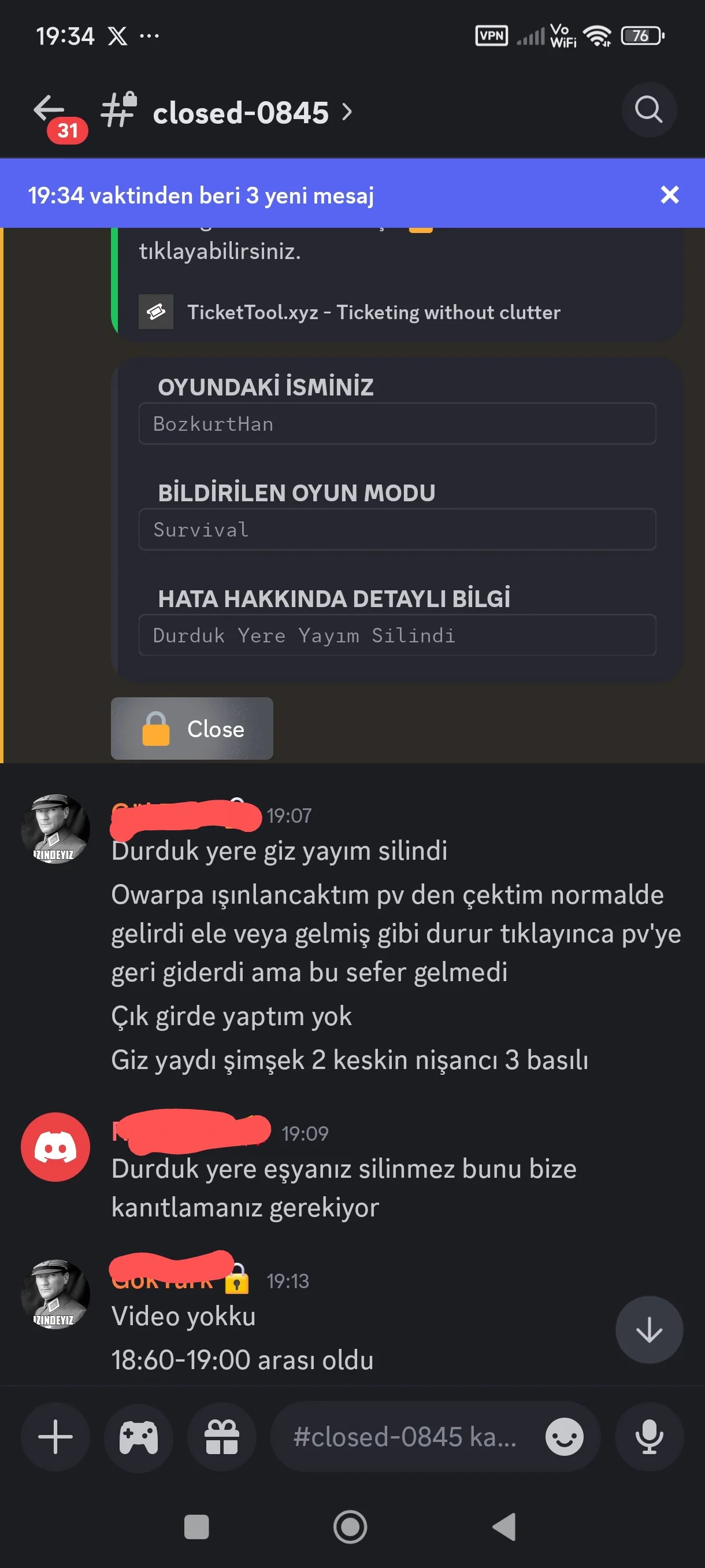Open the game controller apps button
The height and width of the screenshot is (1568, 705).
[x=139, y=1437]
